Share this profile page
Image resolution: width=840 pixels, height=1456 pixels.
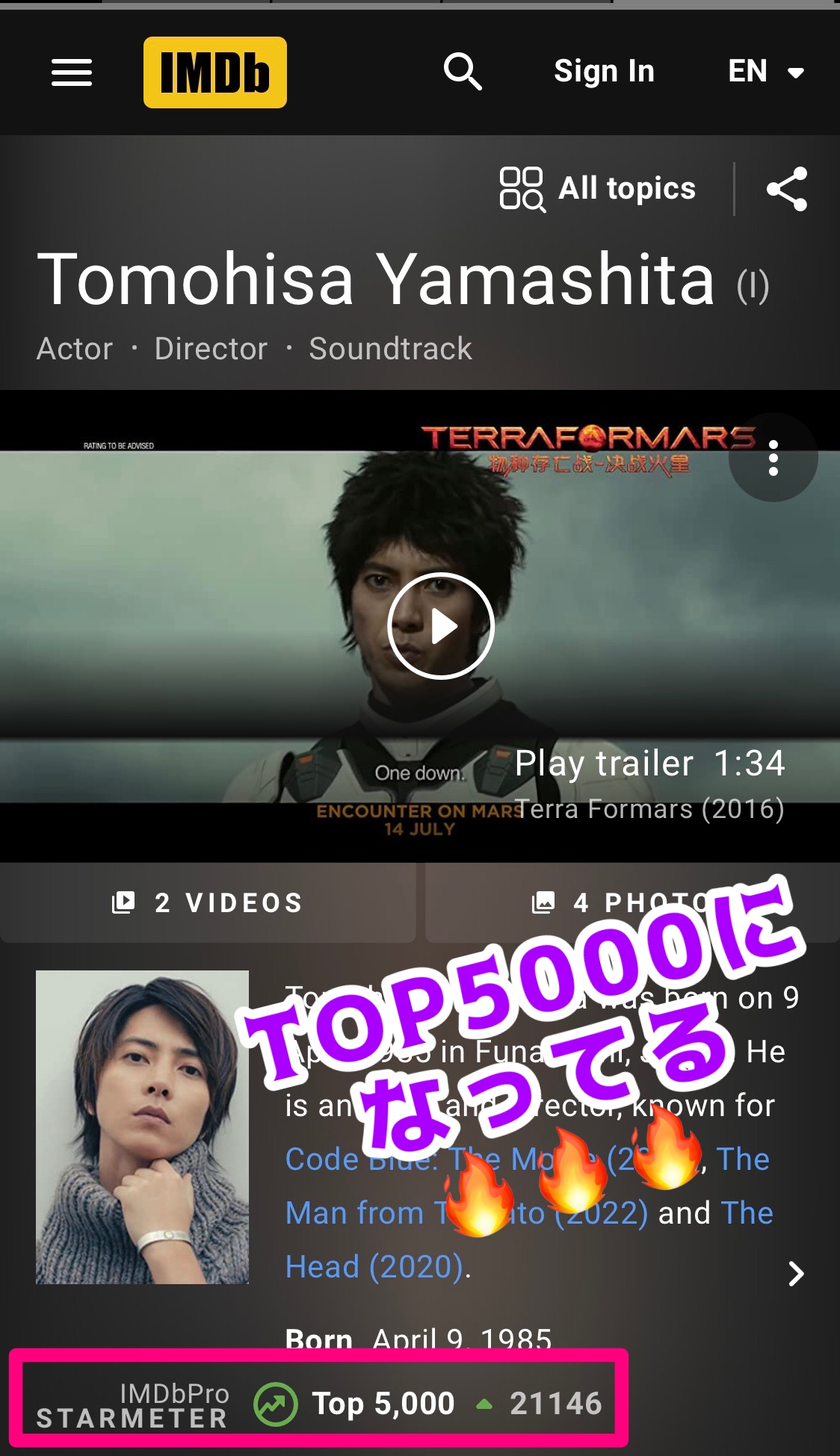pyautogui.click(x=787, y=189)
